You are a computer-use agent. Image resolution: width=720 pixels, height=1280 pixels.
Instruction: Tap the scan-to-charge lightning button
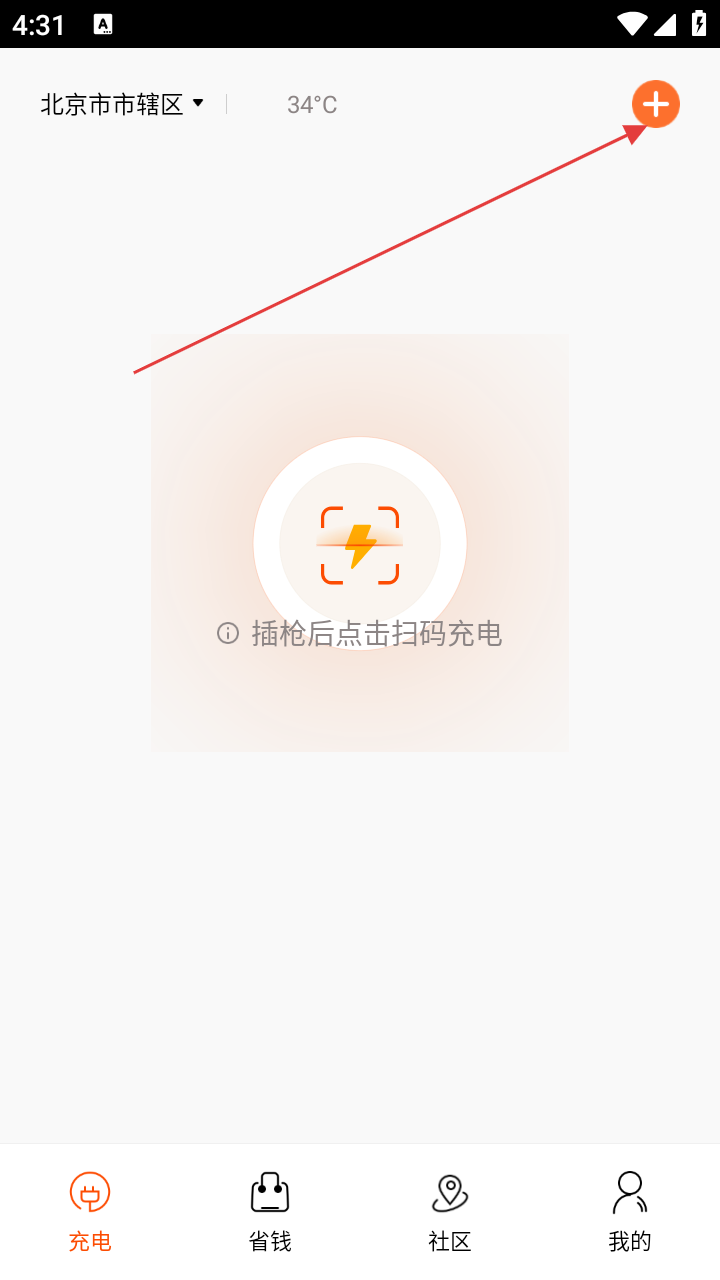[x=360, y=545]
